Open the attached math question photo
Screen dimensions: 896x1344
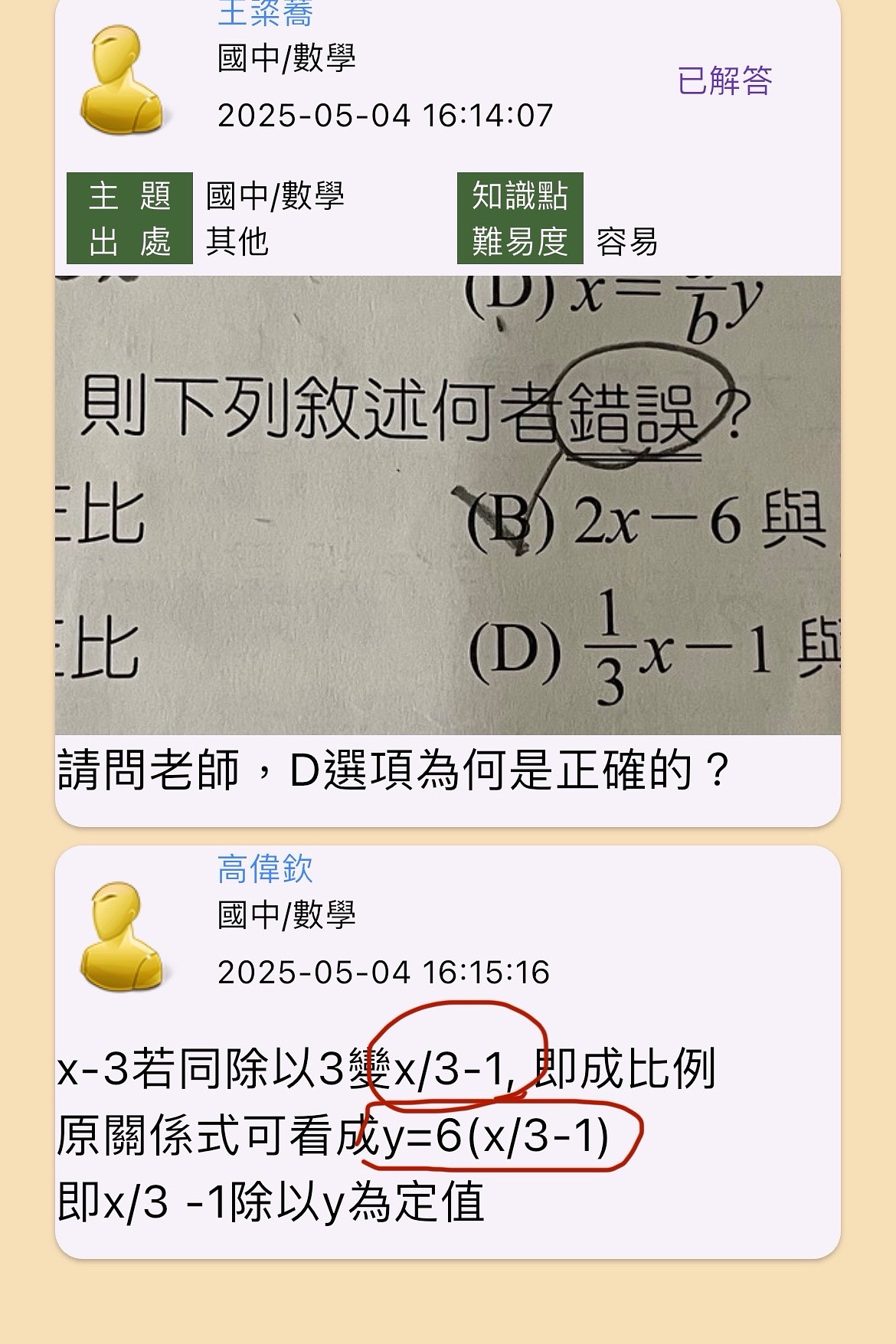coord(447,505)
